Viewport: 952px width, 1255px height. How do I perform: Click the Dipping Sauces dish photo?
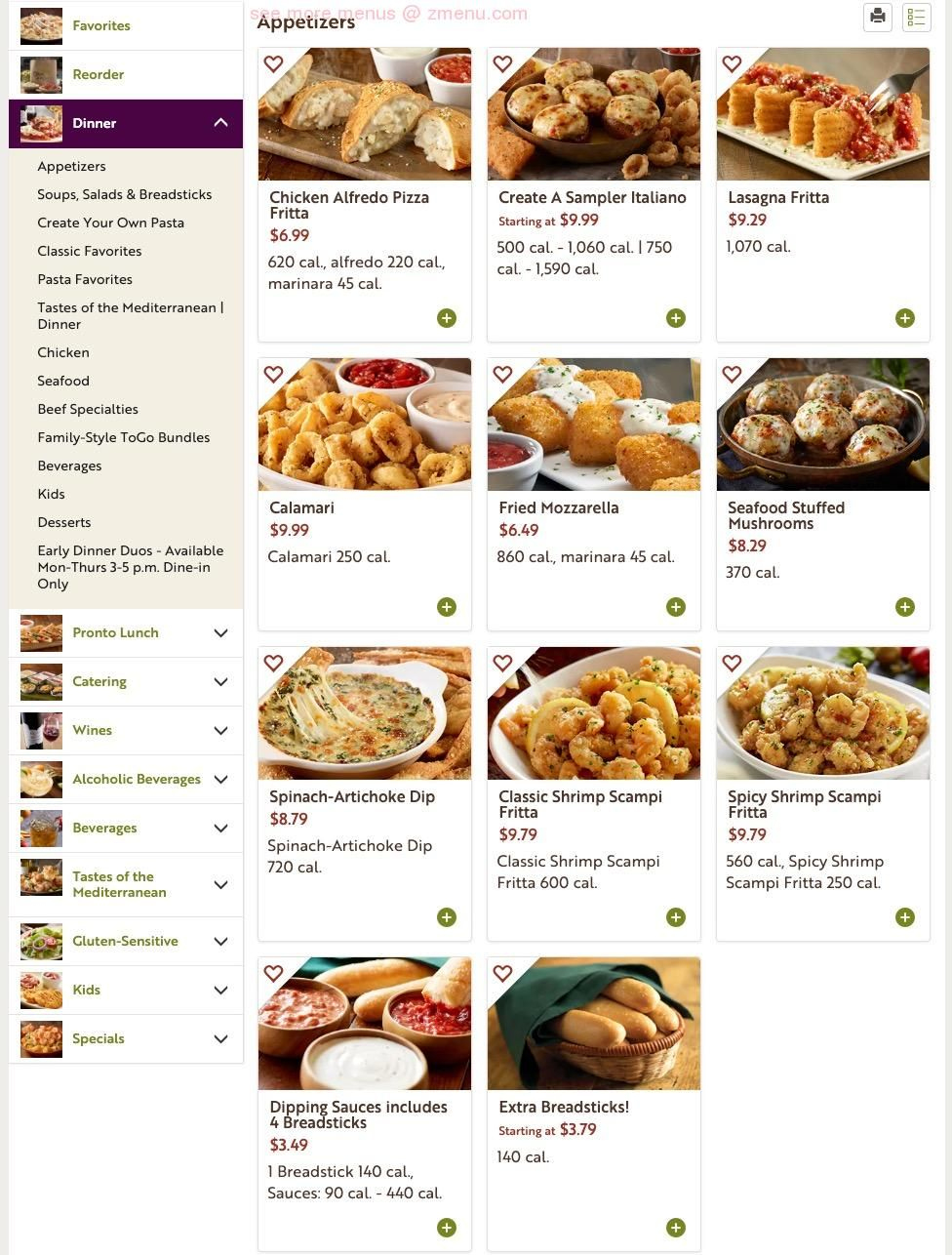click(364, 1023)
